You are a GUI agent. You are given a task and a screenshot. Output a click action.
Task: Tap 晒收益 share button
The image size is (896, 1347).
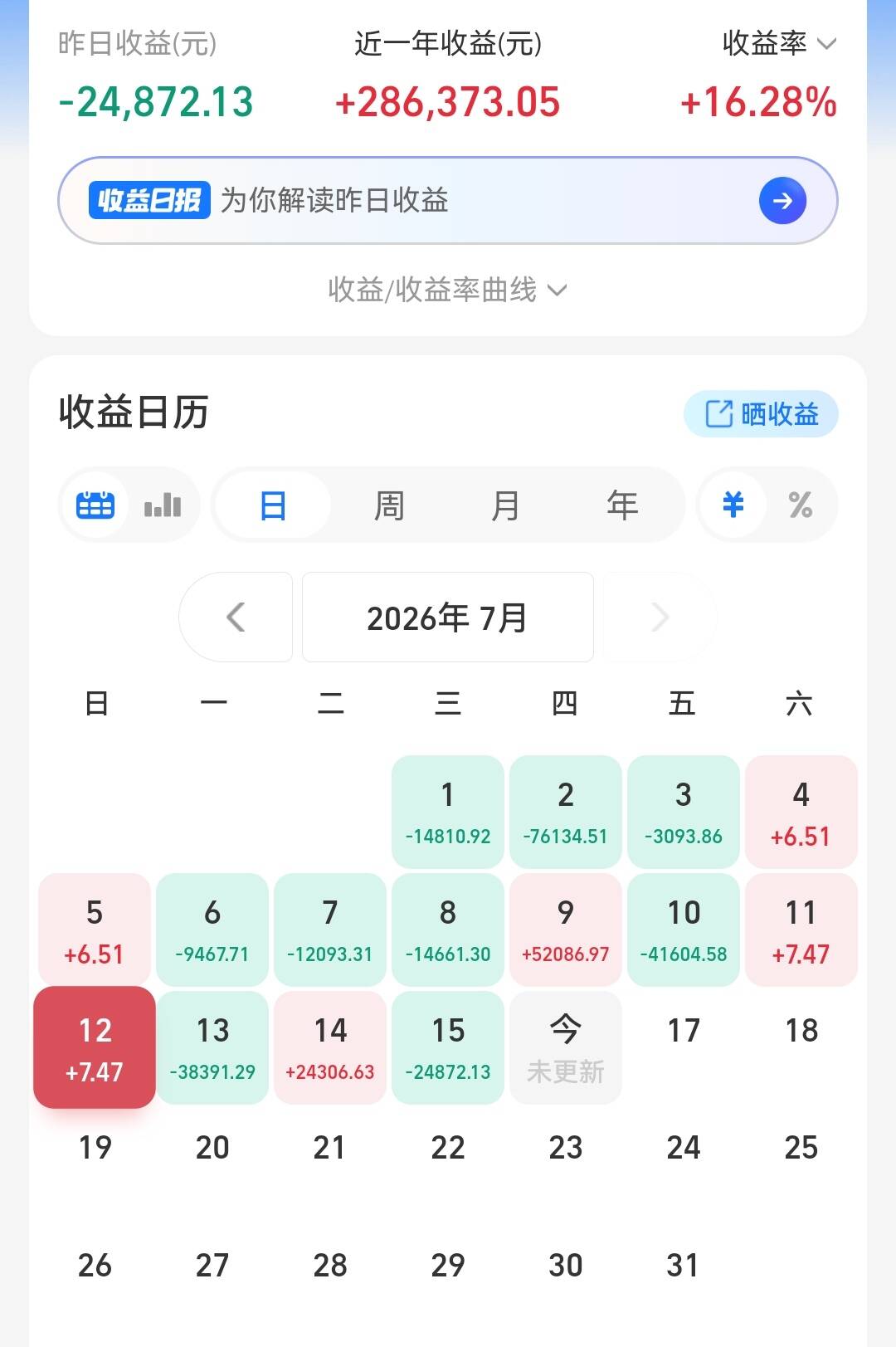761,413
